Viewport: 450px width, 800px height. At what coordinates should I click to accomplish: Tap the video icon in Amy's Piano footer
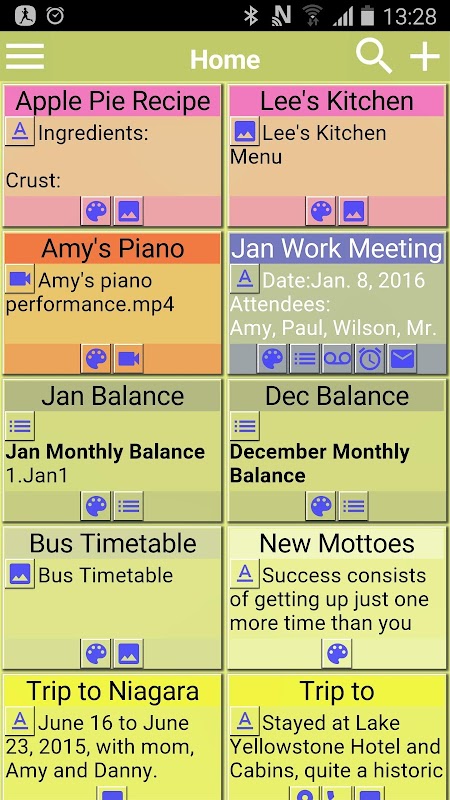point(129,359)
